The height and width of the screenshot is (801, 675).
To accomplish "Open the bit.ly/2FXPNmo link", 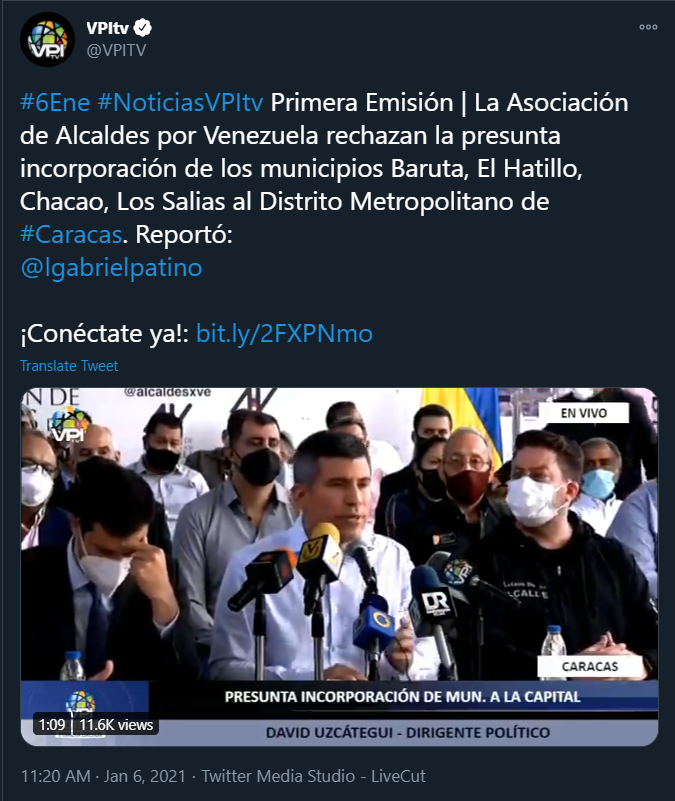I will 284,333.
